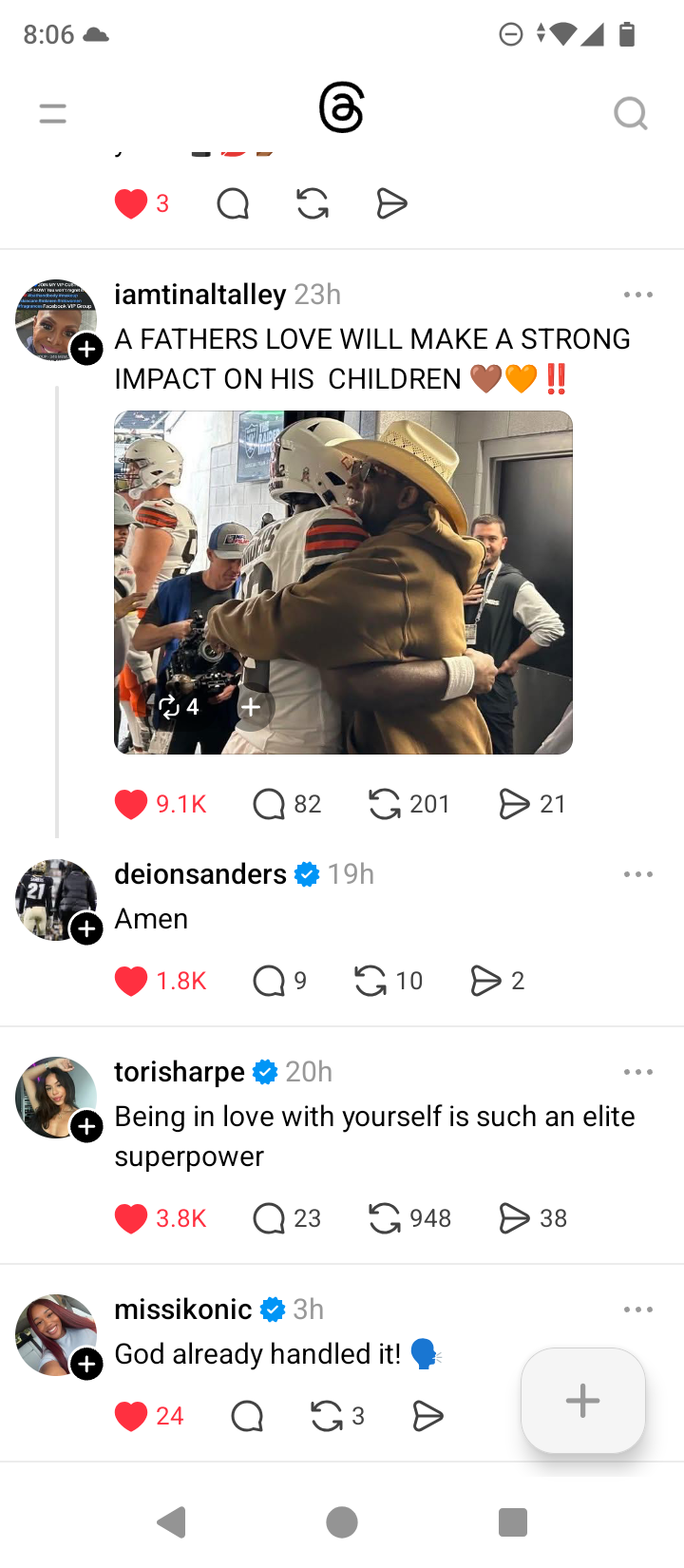Like deionsanders' Amen reply
684x1568 pixels.
click(x=131, y=981)
